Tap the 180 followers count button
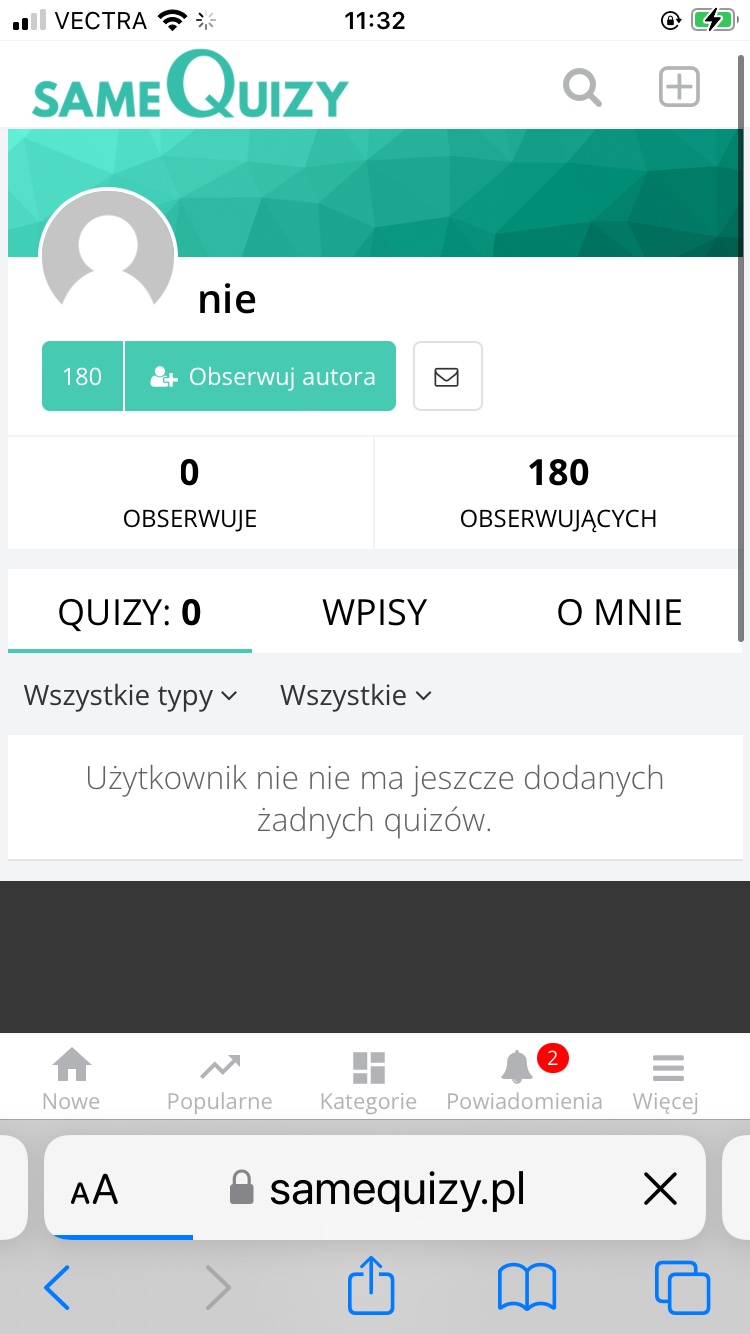This screenshot has width=750, height=1334. pos(82,376)
